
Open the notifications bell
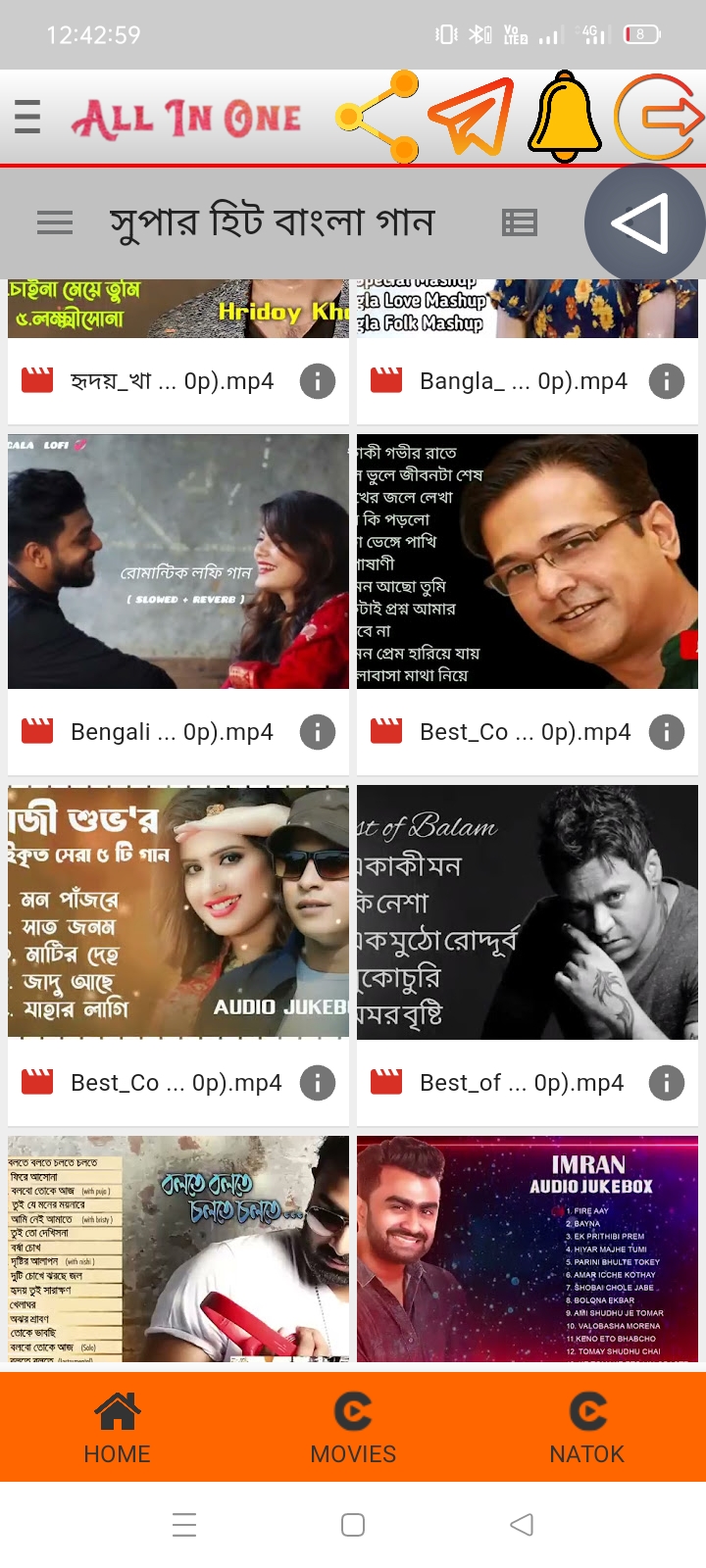click(565, 116)
